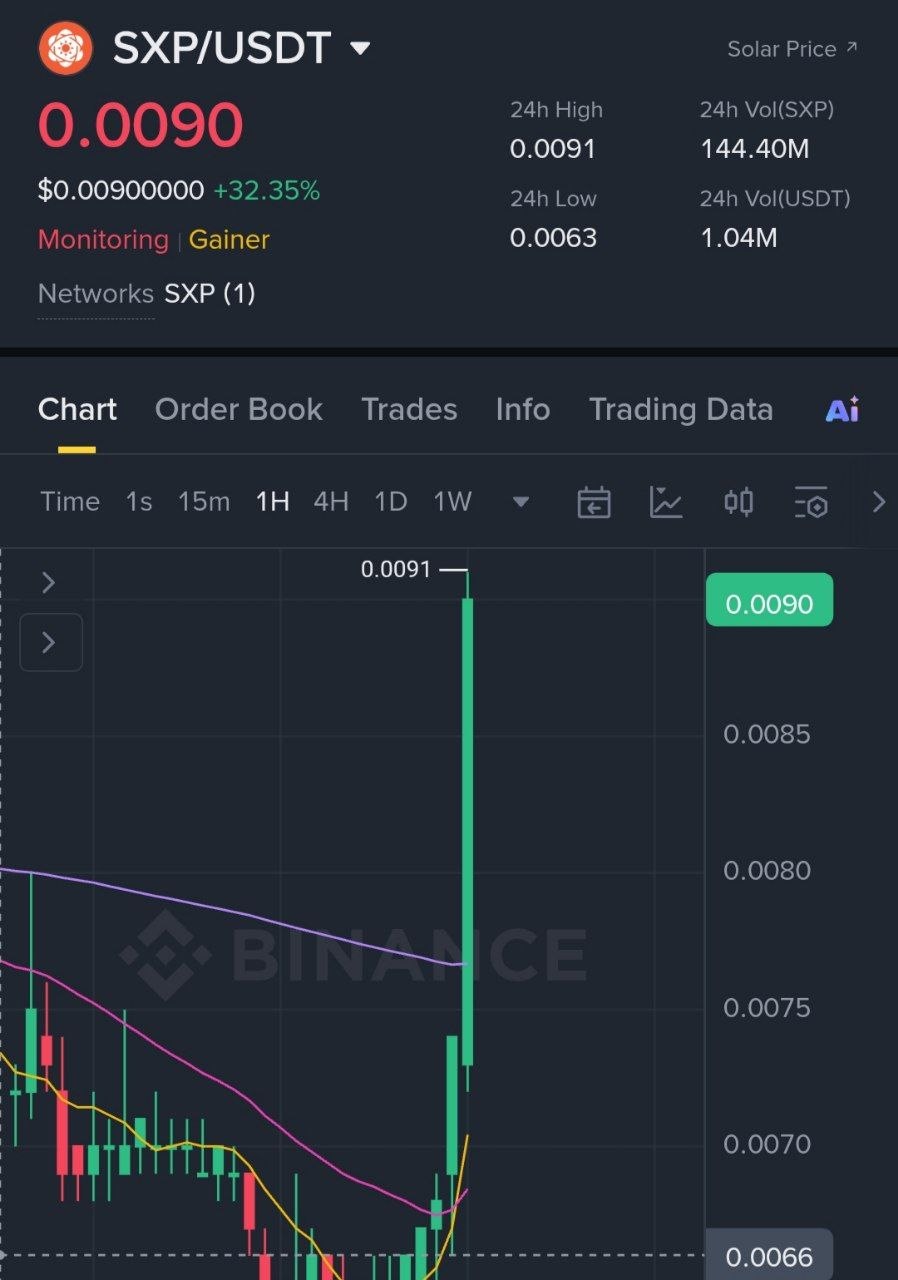Select the 1D interval
898x1280 pixels.
tap(390, 502)
